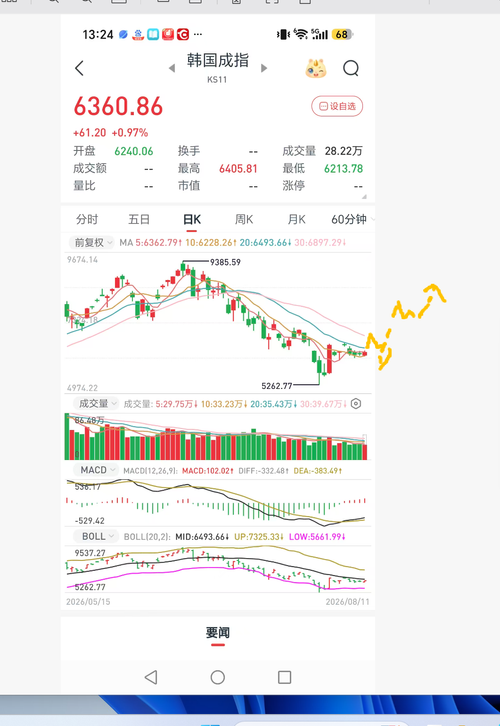Image resolution: width=500 pixels, height=726 pixels.
Task: Switch to the 月K chart tab
Action: [x=296, y=219]
